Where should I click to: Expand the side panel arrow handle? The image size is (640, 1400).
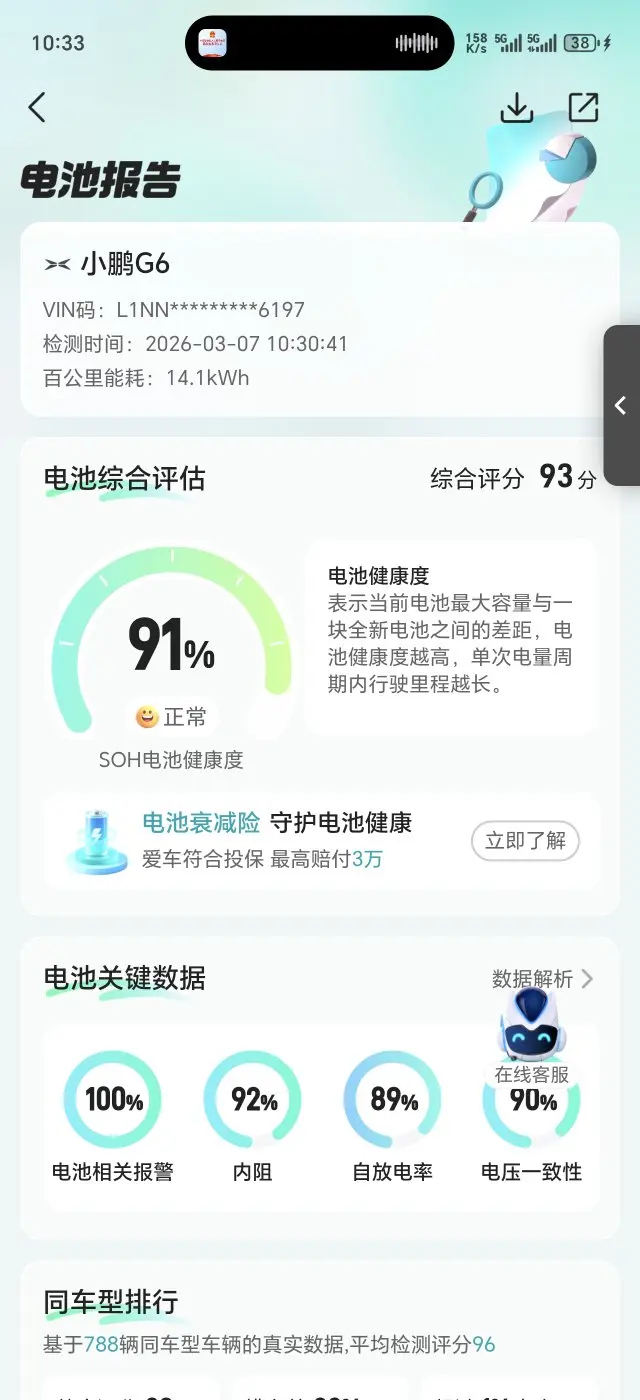coord(622,405)
